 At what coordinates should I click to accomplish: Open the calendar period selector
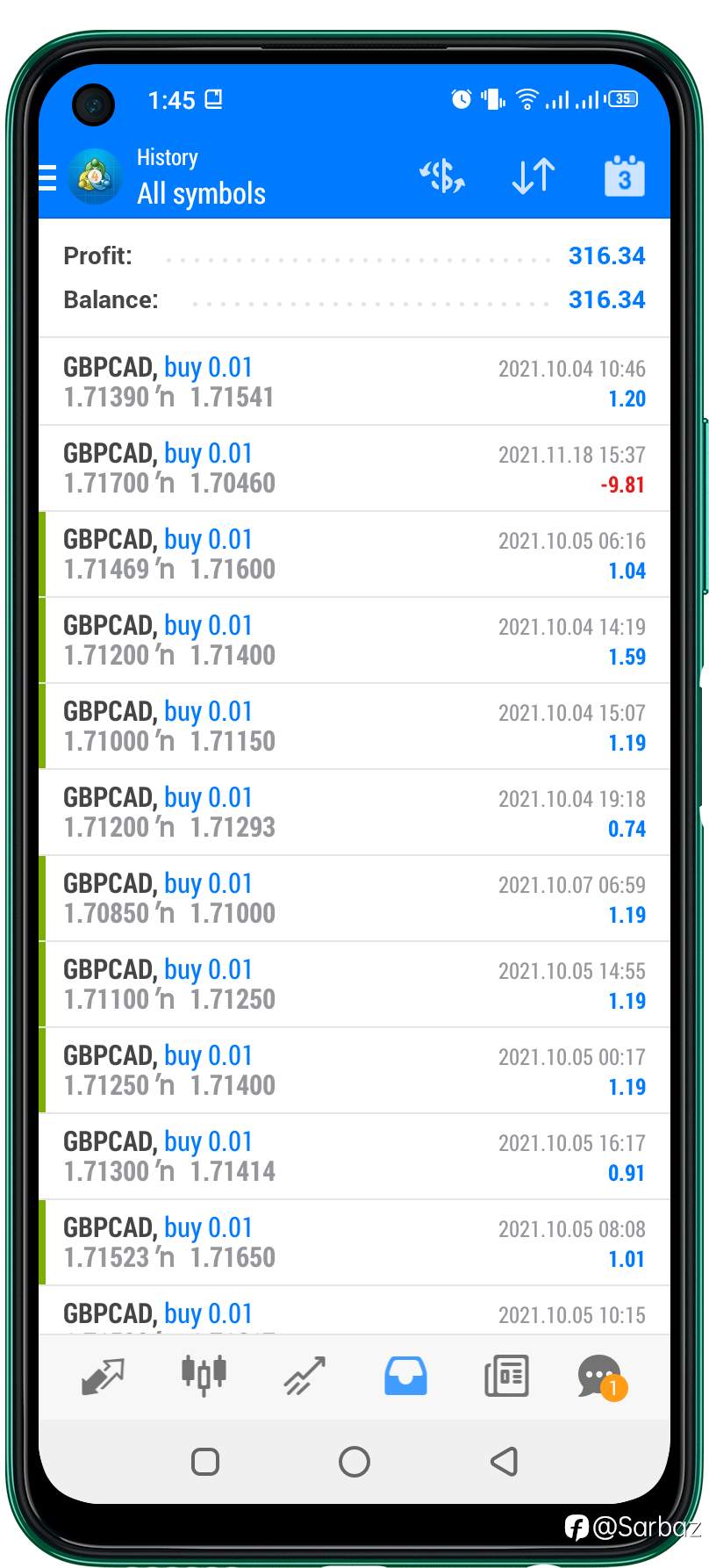(x=625, y=176)
